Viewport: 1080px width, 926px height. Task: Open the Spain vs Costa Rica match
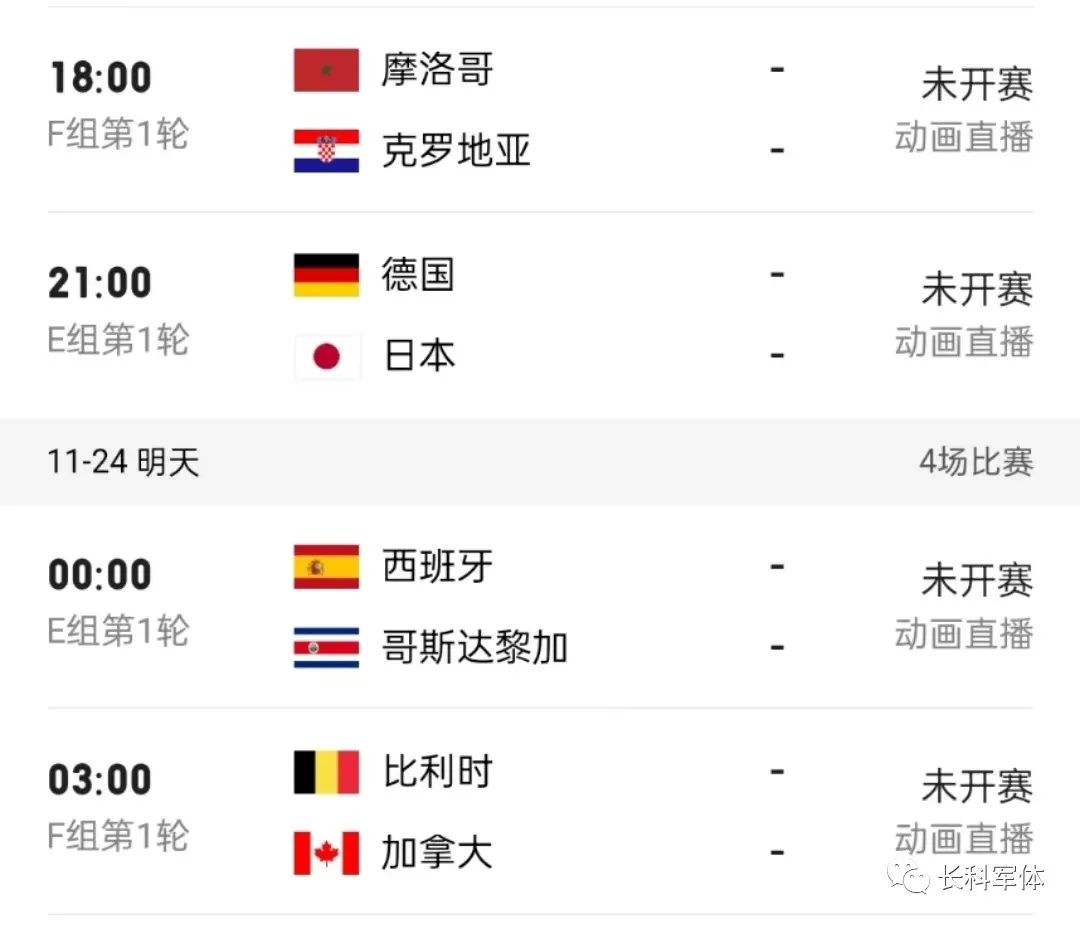click(x=540, y=607)
